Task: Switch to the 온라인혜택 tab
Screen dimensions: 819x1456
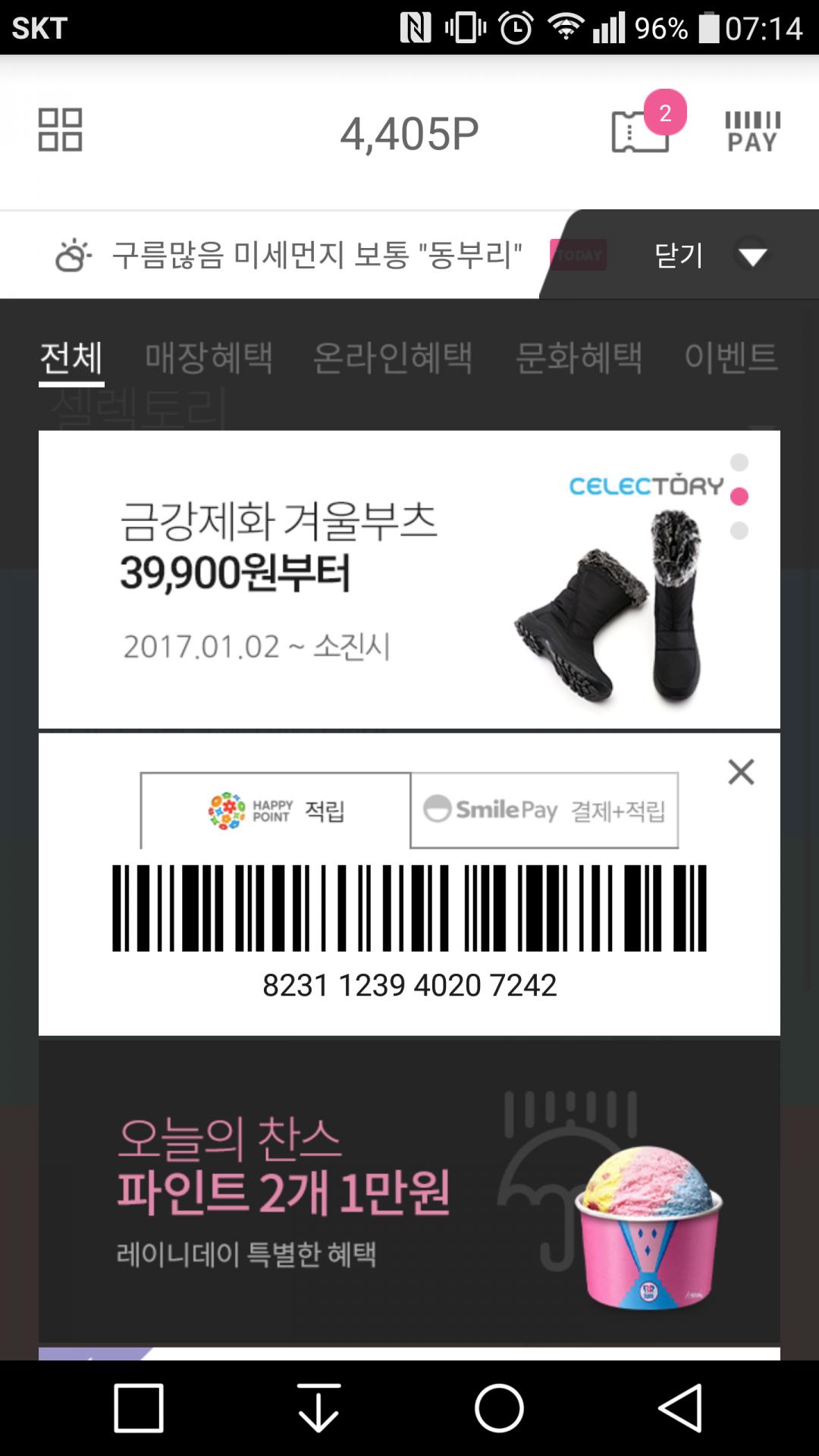Action: pyautogui.click(x=393, y=358)
